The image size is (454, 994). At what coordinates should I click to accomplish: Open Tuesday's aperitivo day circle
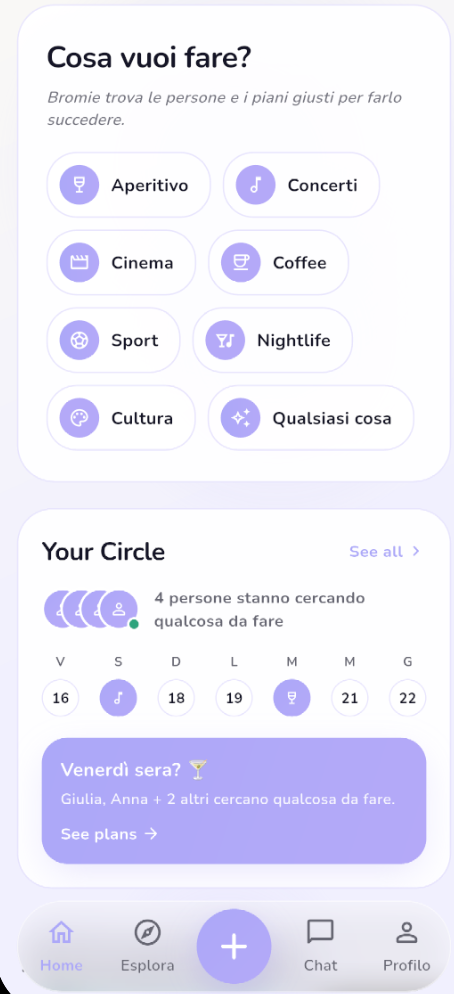292,698
